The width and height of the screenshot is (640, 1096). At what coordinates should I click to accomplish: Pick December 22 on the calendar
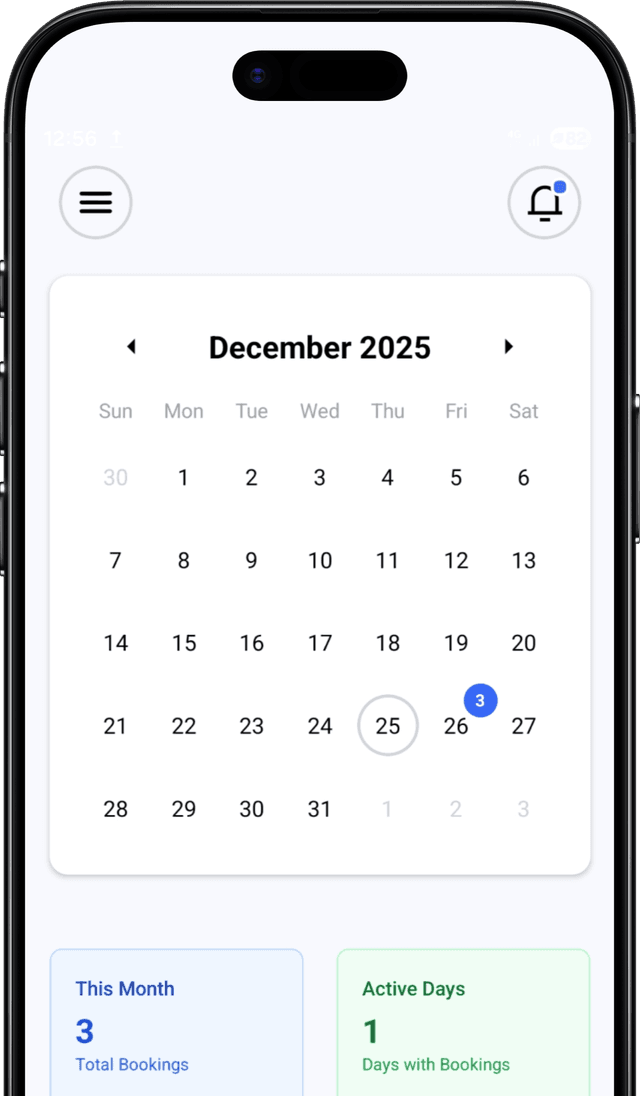[184, 726]
